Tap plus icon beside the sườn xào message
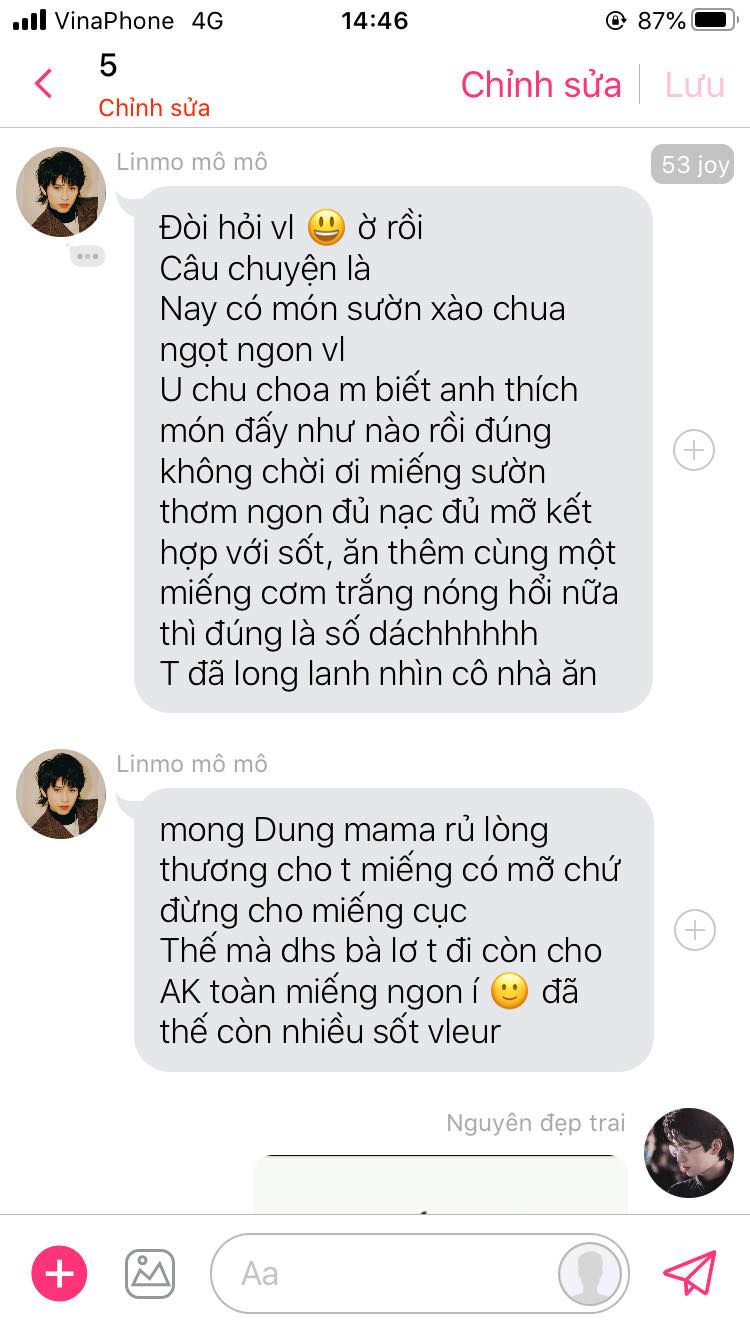The height and width of the screenshot is (1334, 750). 694,450
